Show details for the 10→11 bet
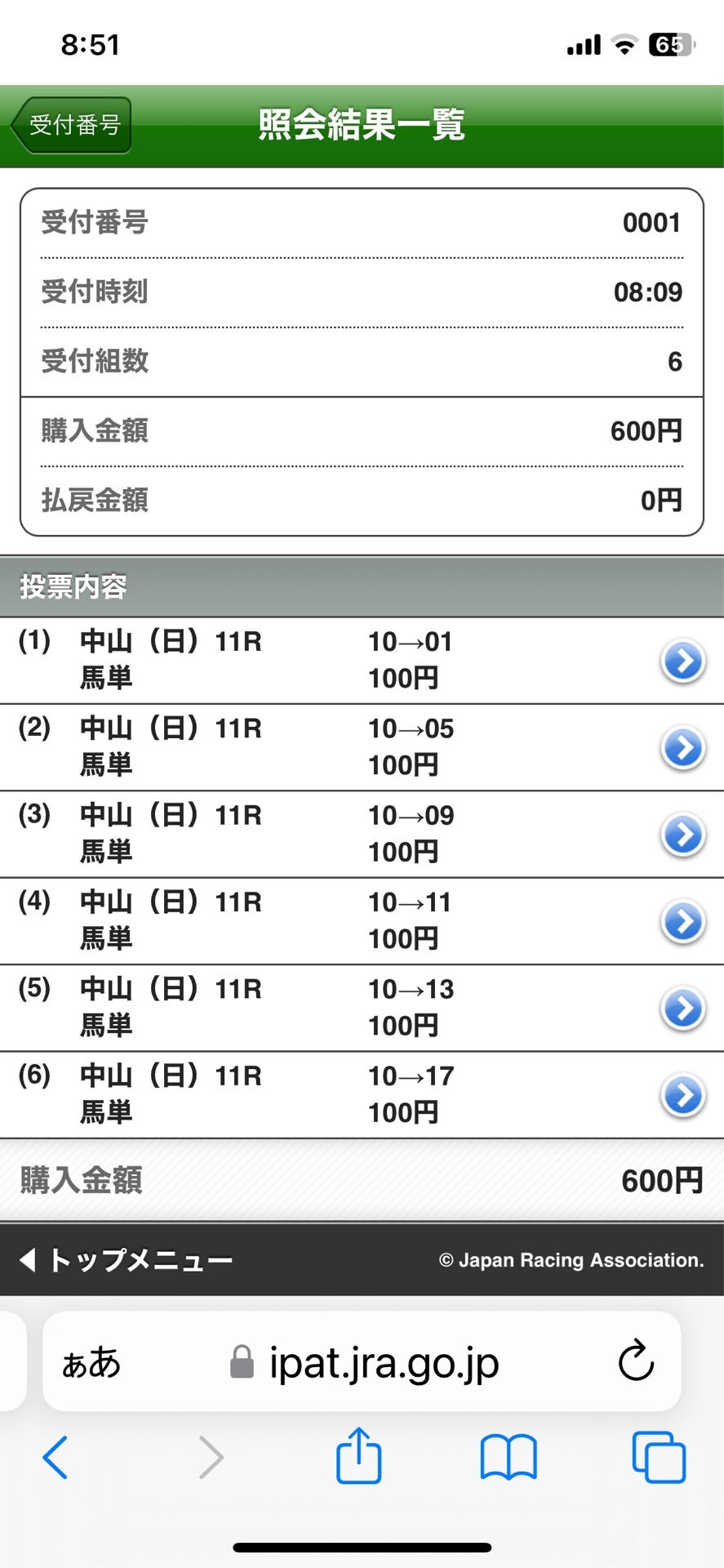 [x=682, y=921]
